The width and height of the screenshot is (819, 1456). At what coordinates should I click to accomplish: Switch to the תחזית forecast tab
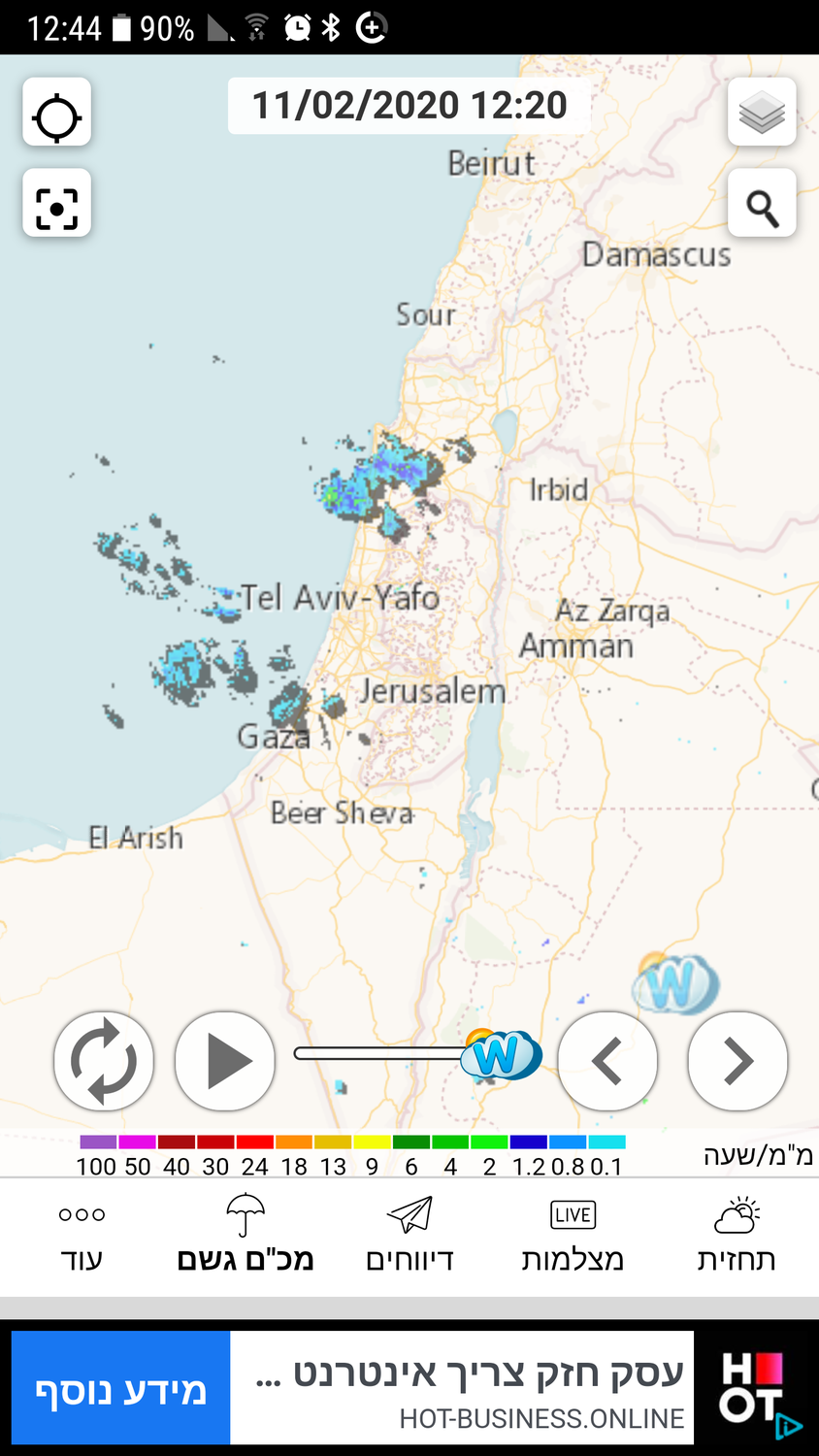(737, 1237)
